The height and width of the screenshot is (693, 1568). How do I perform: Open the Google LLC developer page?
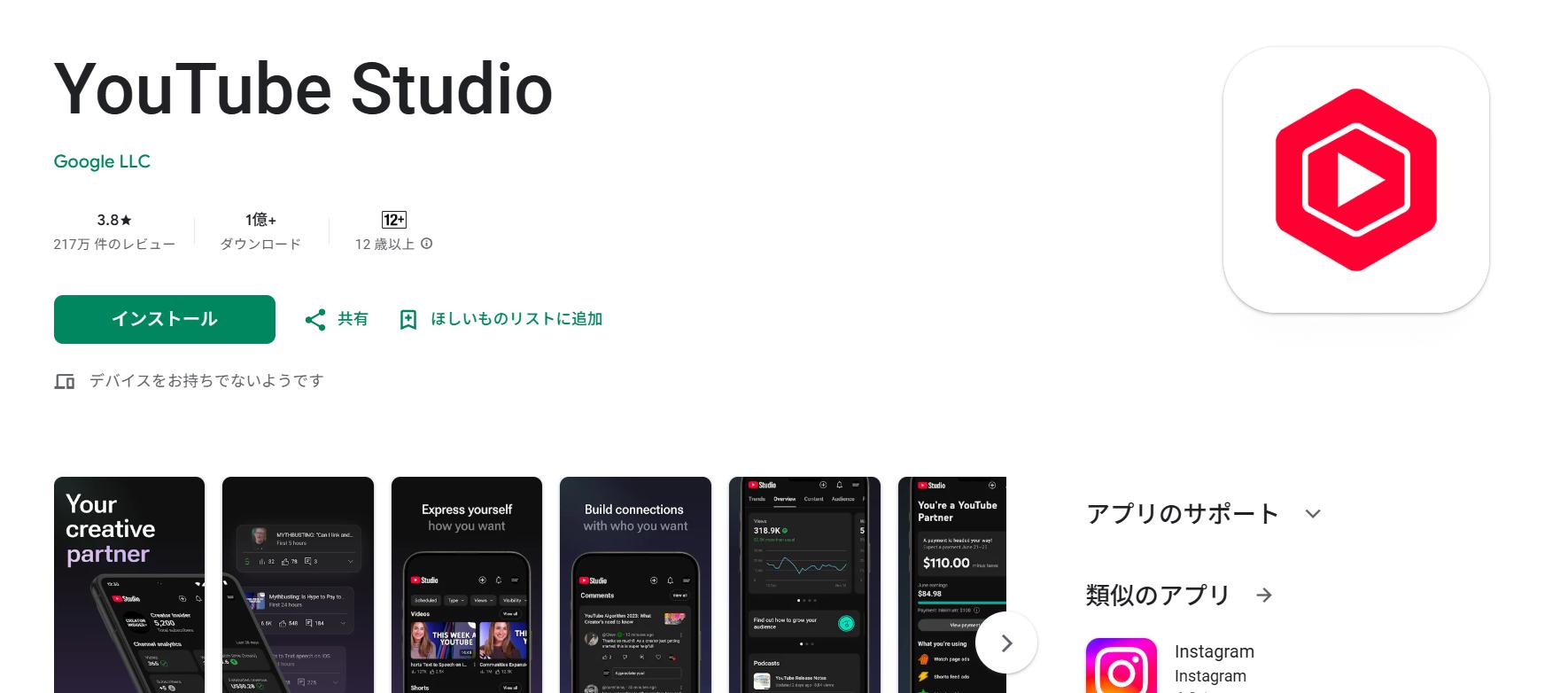click(102, 161)
